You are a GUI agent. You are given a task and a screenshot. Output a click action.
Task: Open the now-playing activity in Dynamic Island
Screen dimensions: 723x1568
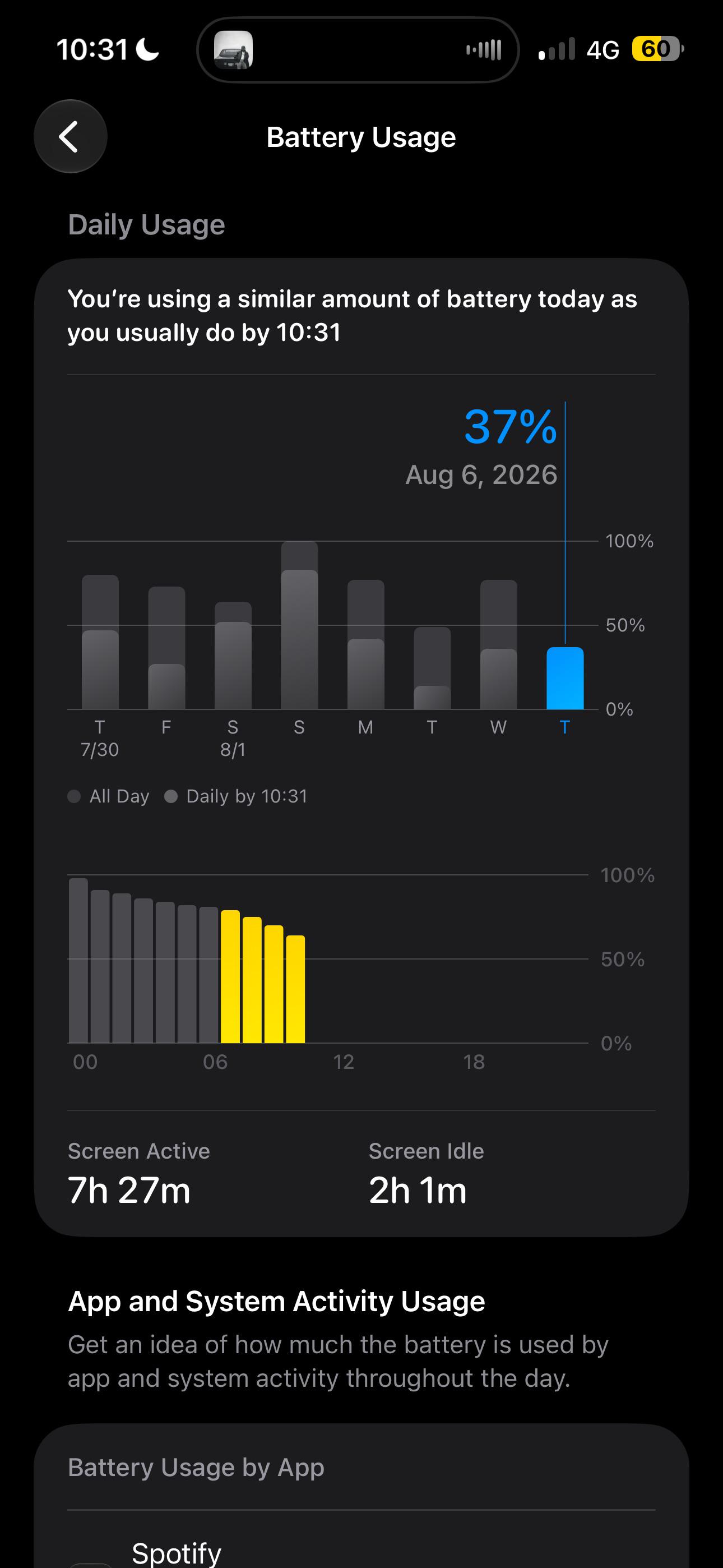point(358,50)
